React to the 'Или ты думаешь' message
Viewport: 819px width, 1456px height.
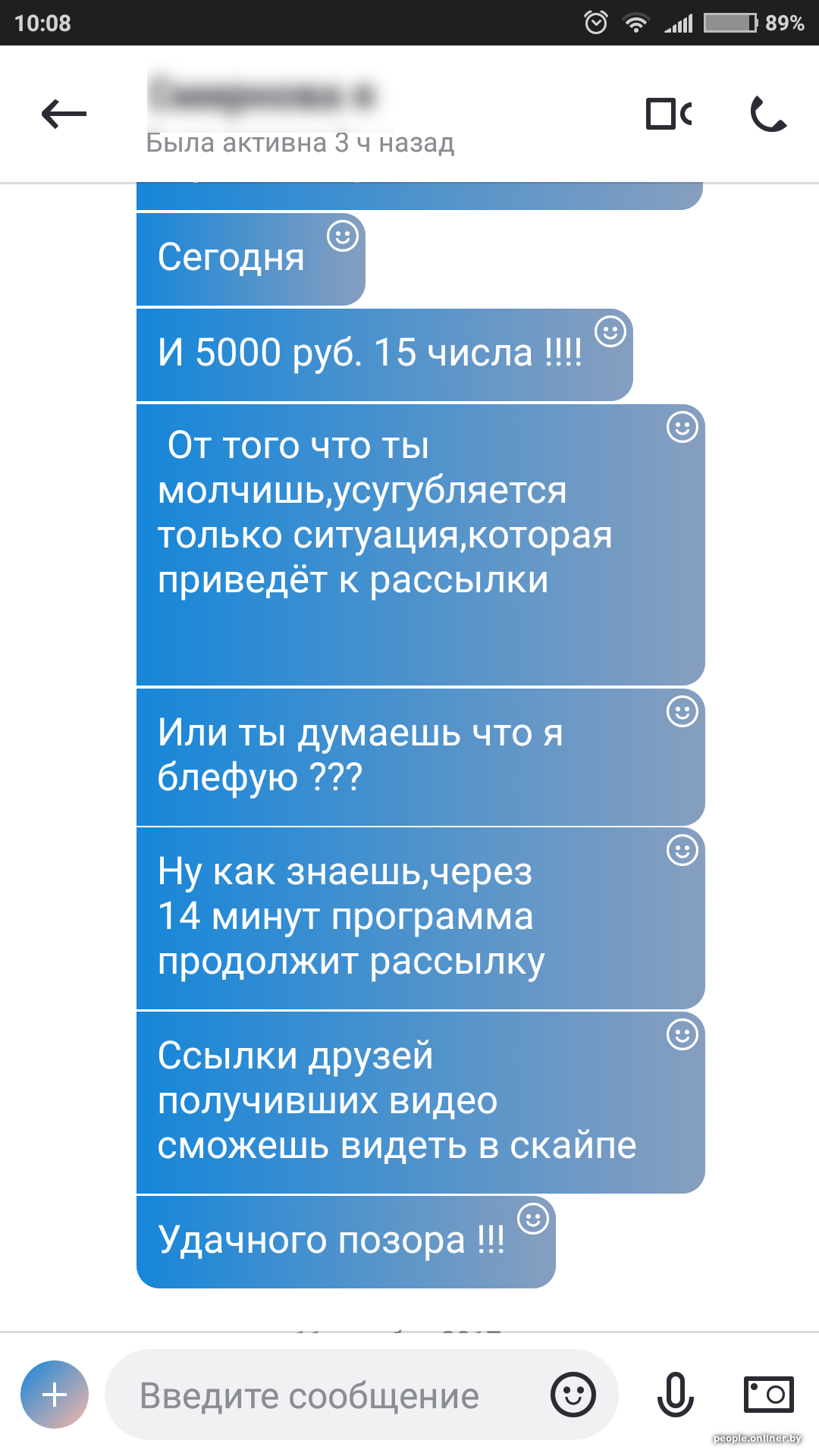point(682,711)
